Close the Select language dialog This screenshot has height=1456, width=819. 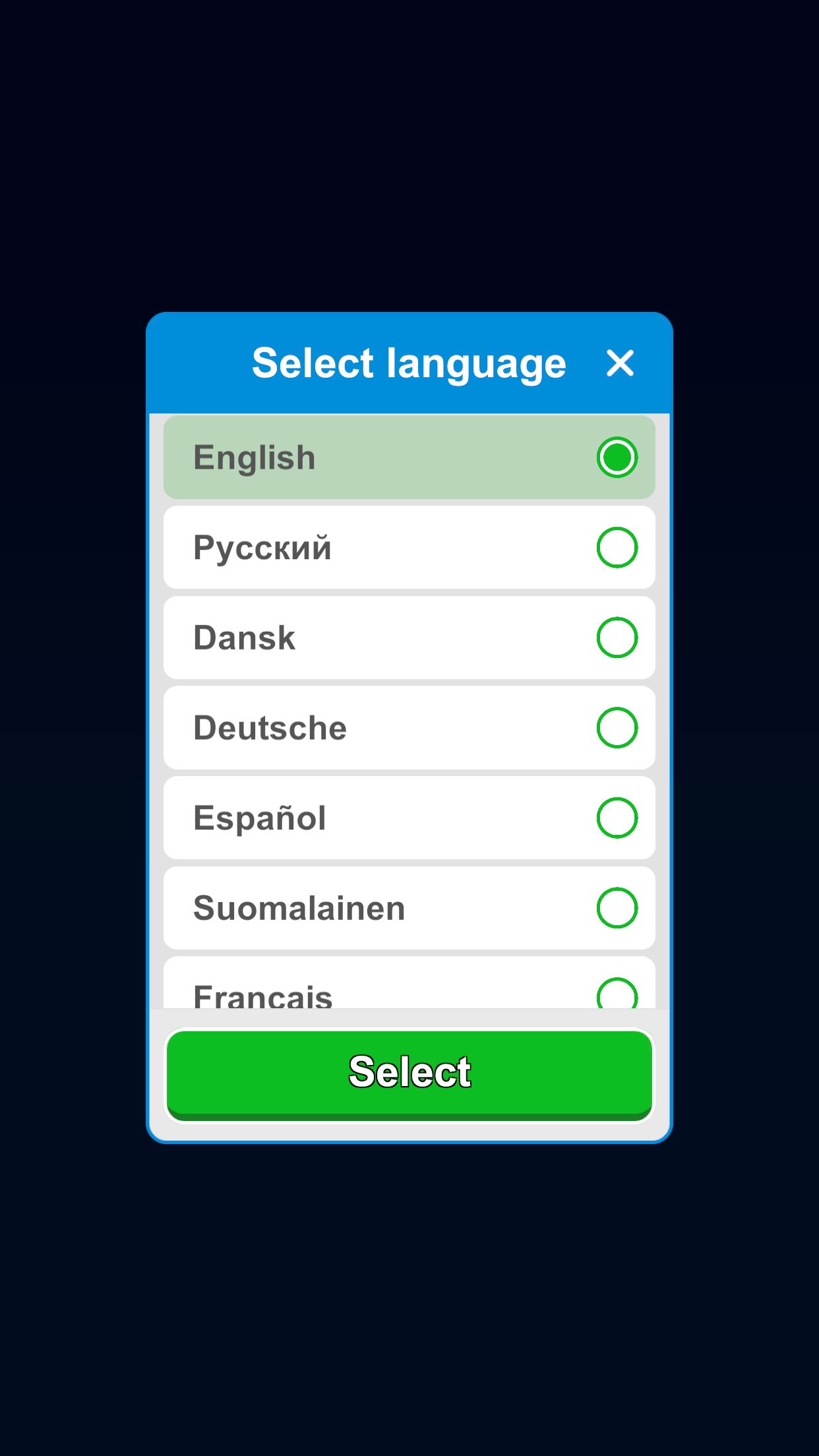pyautogui.click(x=620, y=363)
